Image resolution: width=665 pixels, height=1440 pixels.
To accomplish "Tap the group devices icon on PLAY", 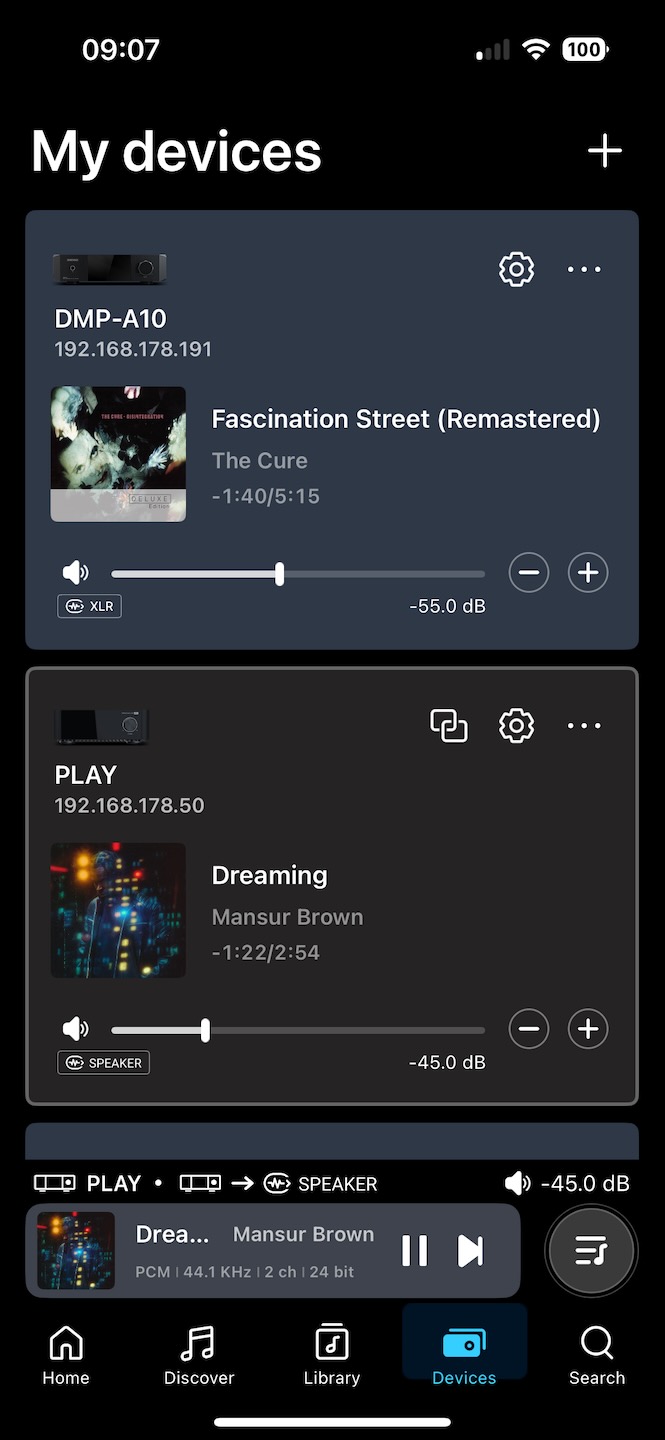I will click(449, 725).
